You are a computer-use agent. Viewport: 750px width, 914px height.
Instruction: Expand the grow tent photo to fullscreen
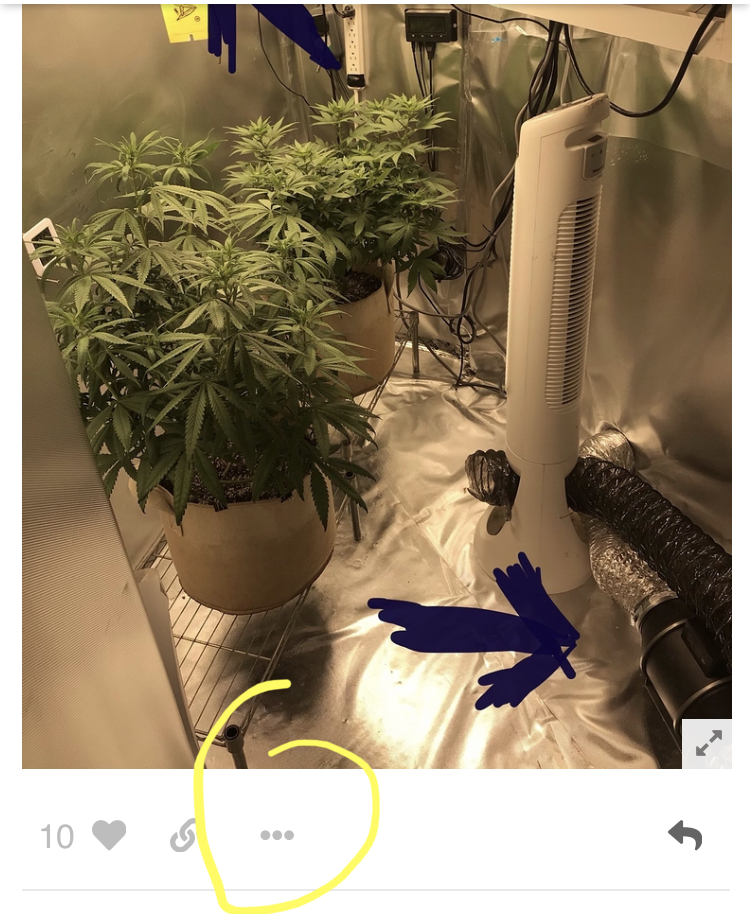[708, 743]
